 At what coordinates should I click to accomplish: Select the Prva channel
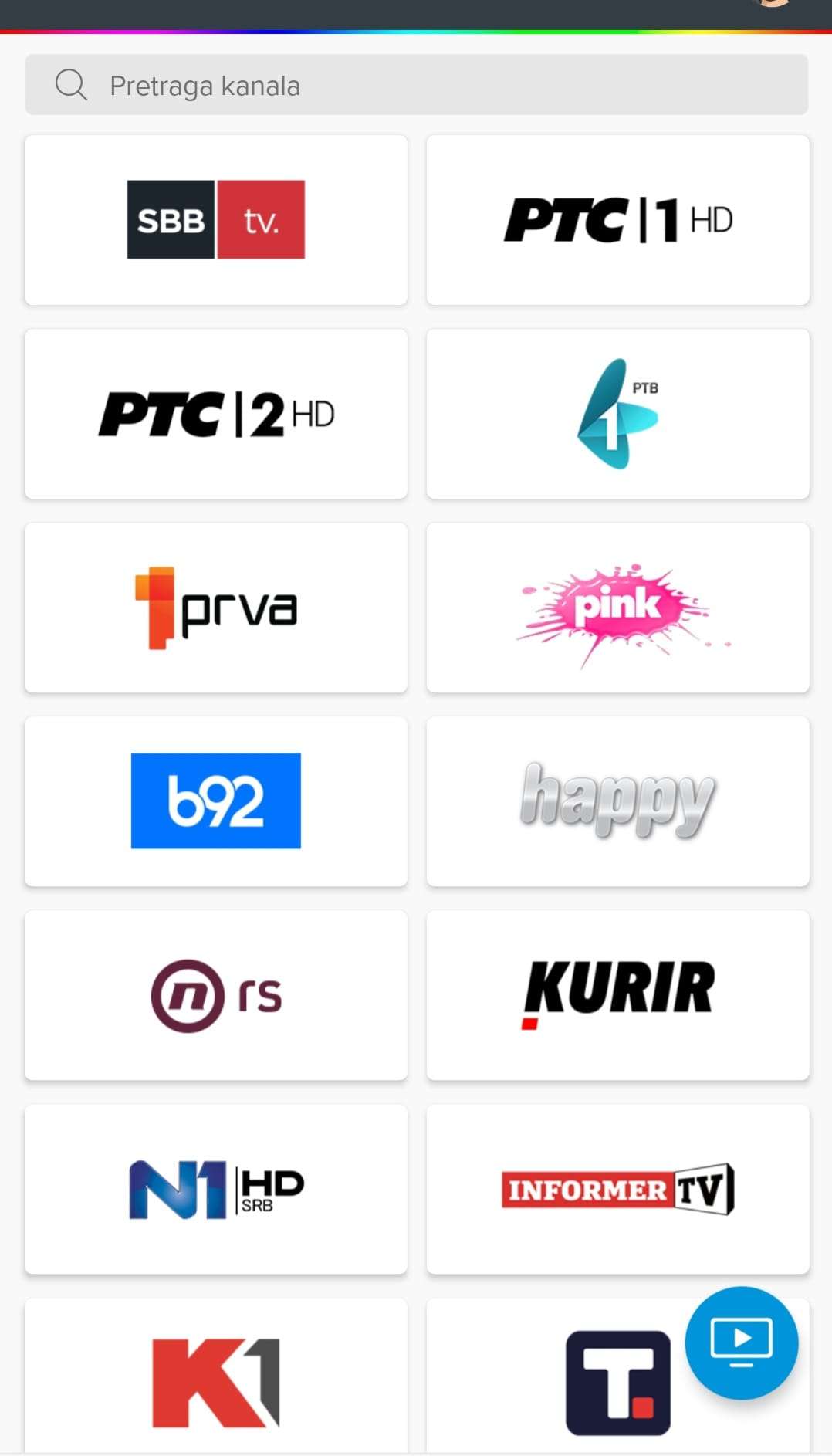click(x=216, y=608)
